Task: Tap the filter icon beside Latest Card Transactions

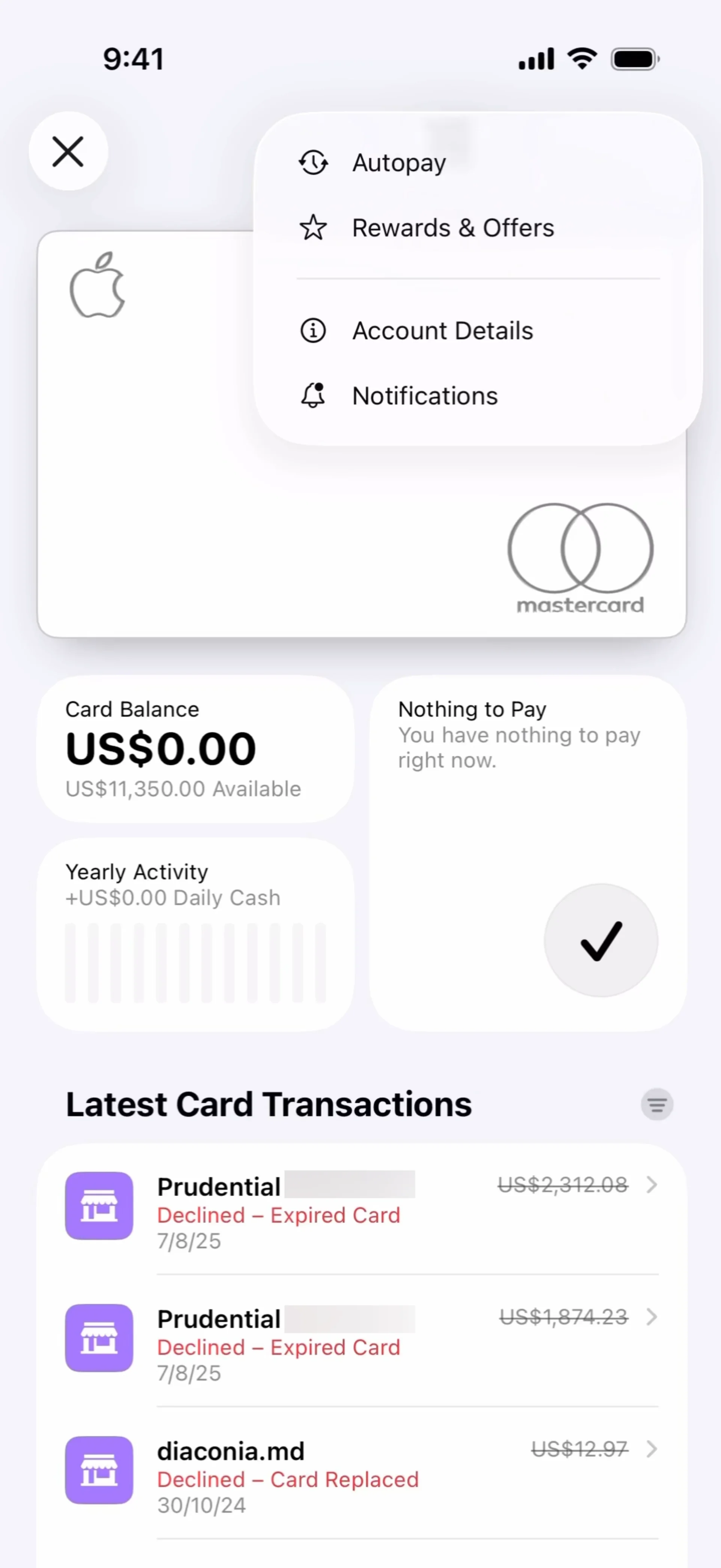Action: point(657,1104)
